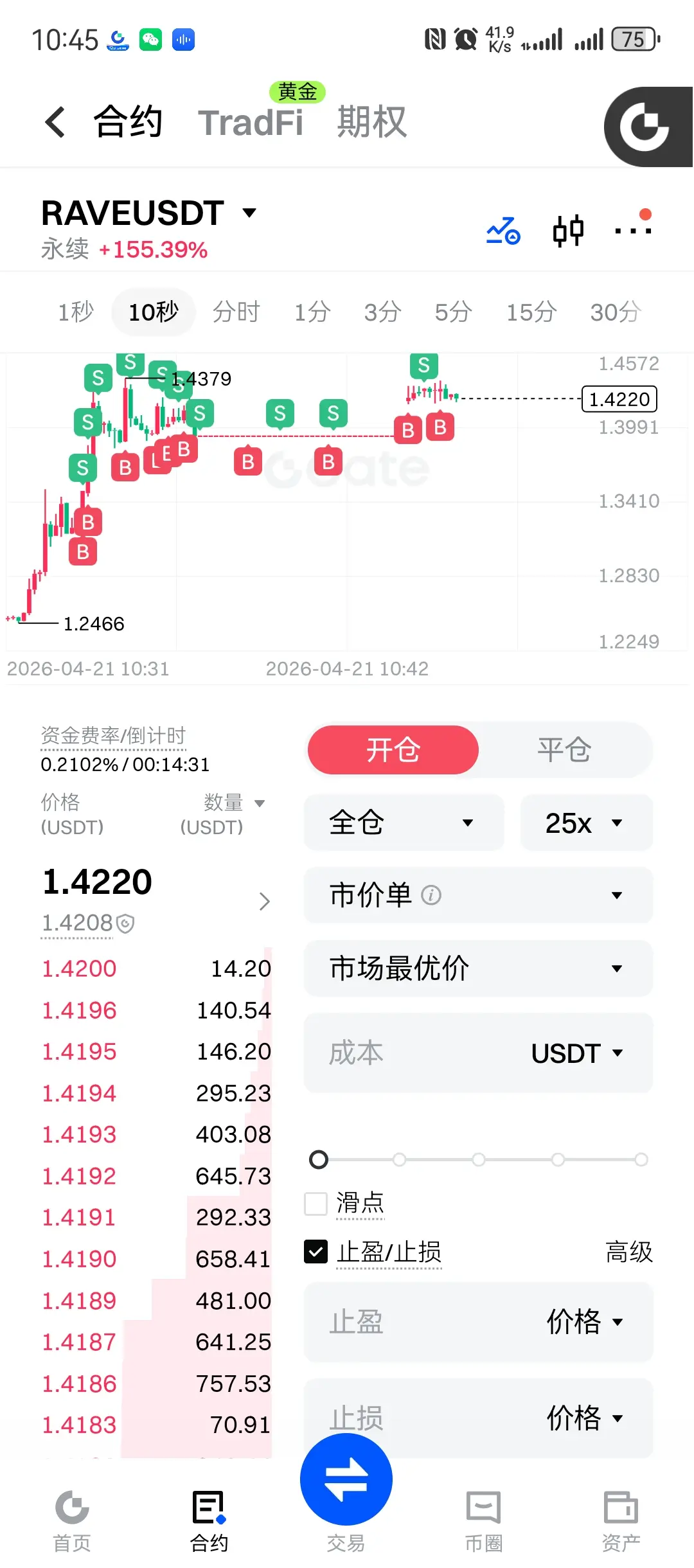Open the three-dot more menu
Screen dimensions: 694x1568
pyautogui.click(x=632, y=231)
